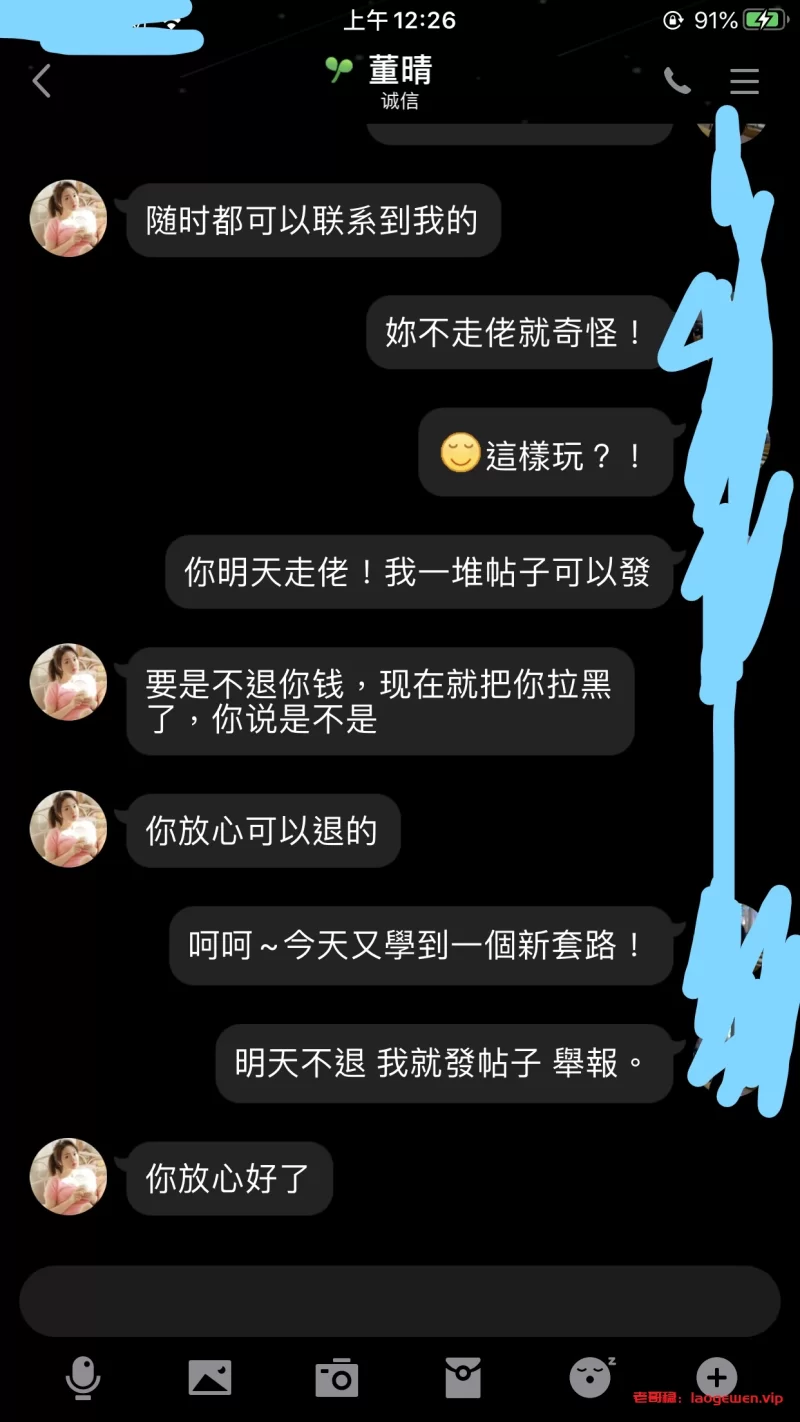
Task: Open 董晴's avatar next to 你放心好了
Action: 69,1176
